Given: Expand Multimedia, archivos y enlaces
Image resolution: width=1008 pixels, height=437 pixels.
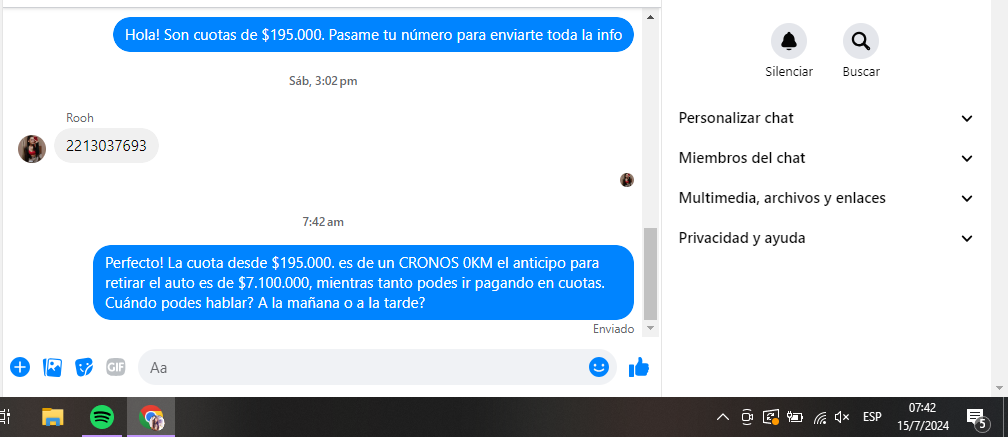Looking at the screenshot, I should (825, 198).
